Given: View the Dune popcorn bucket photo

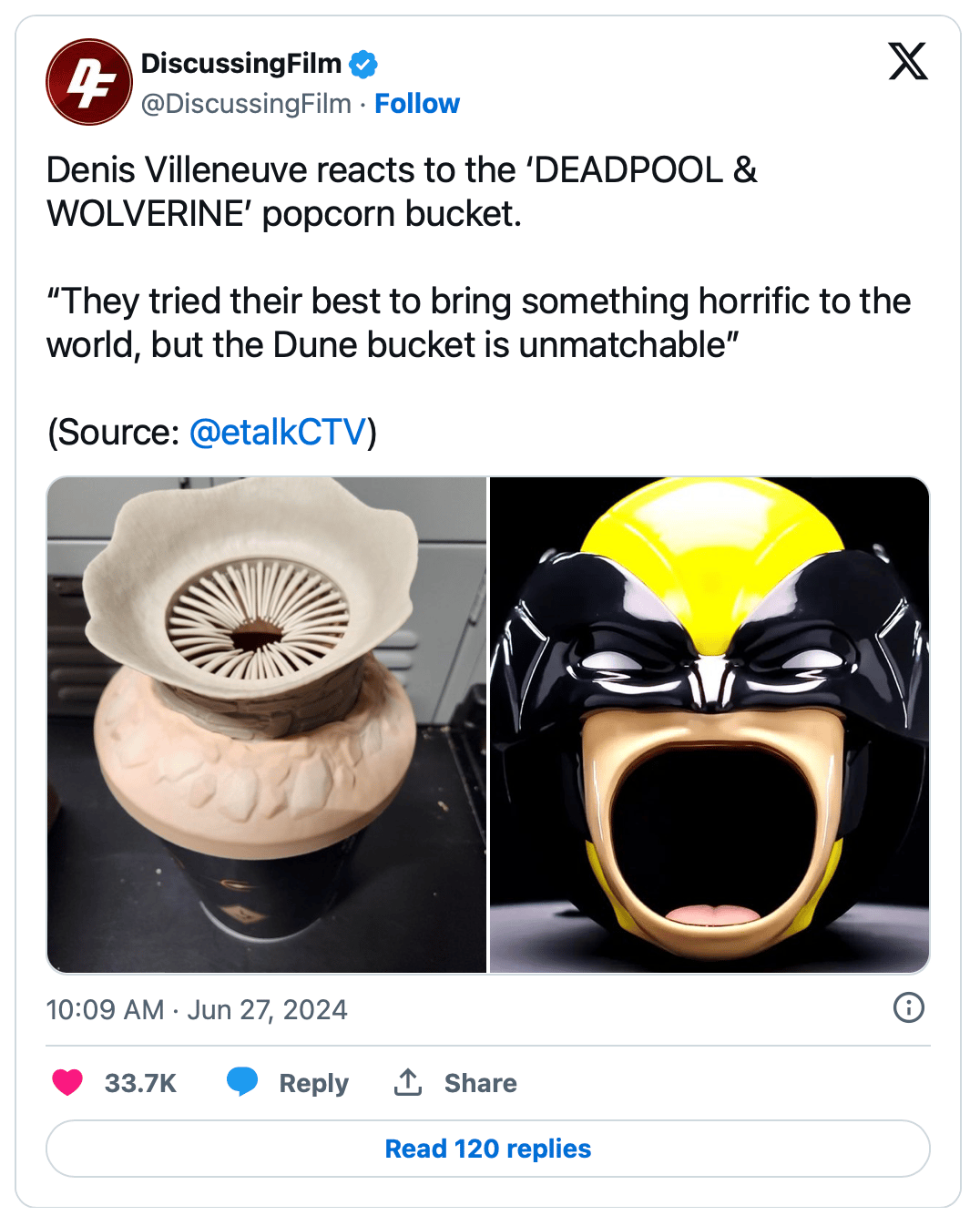Looking at the screenshot, I should click(x=267, y=725).
